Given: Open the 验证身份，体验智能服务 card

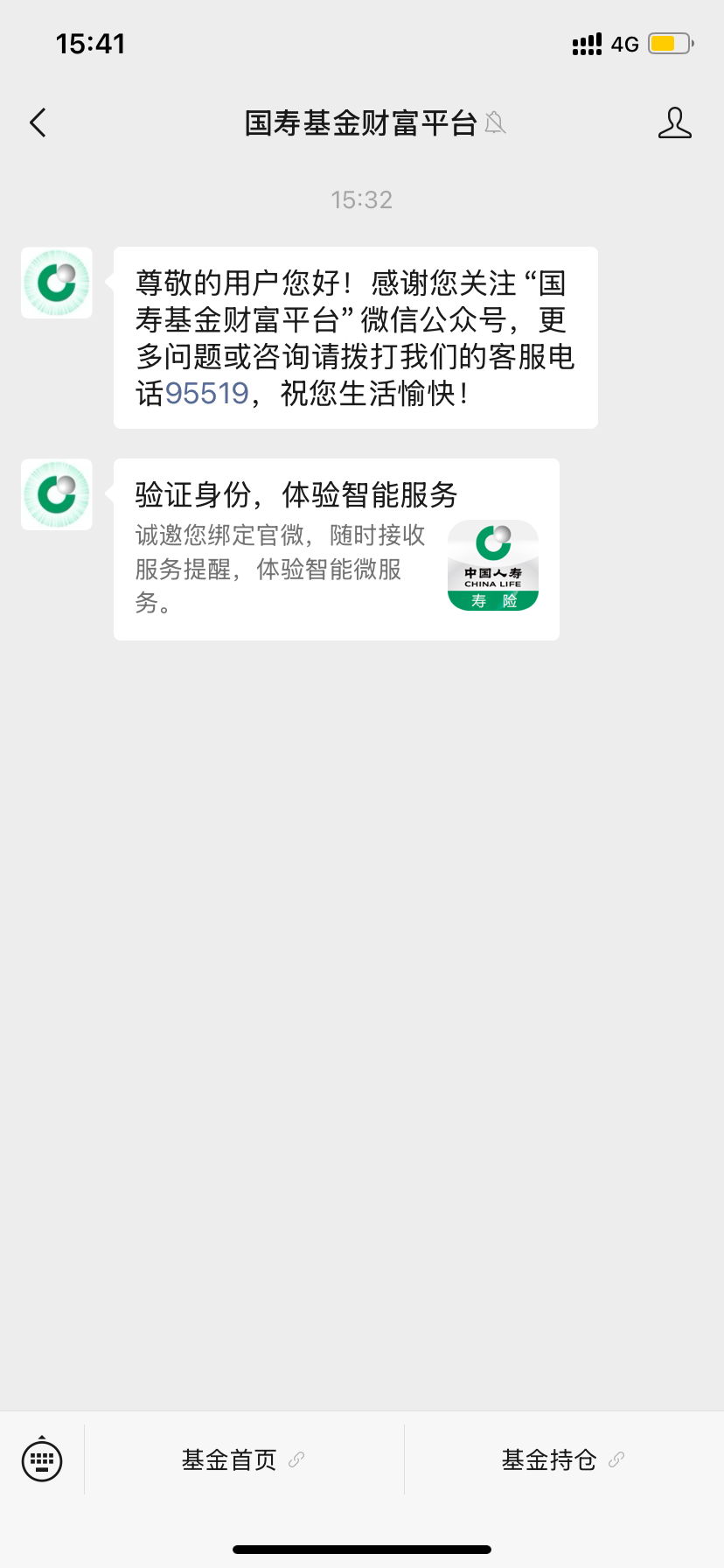Looking at the screenshot, I should 336,549.
